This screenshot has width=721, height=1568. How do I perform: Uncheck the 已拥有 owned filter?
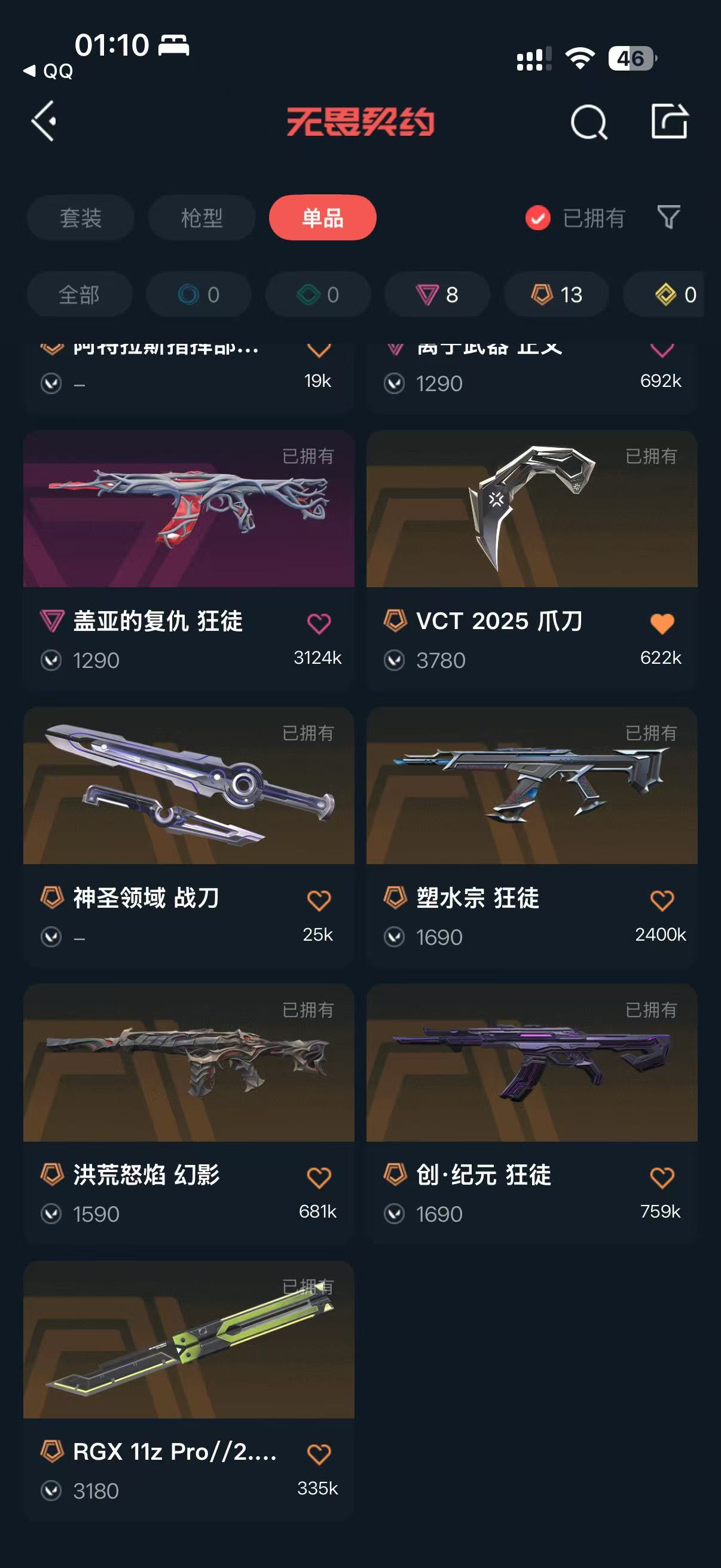pos(575,218)
